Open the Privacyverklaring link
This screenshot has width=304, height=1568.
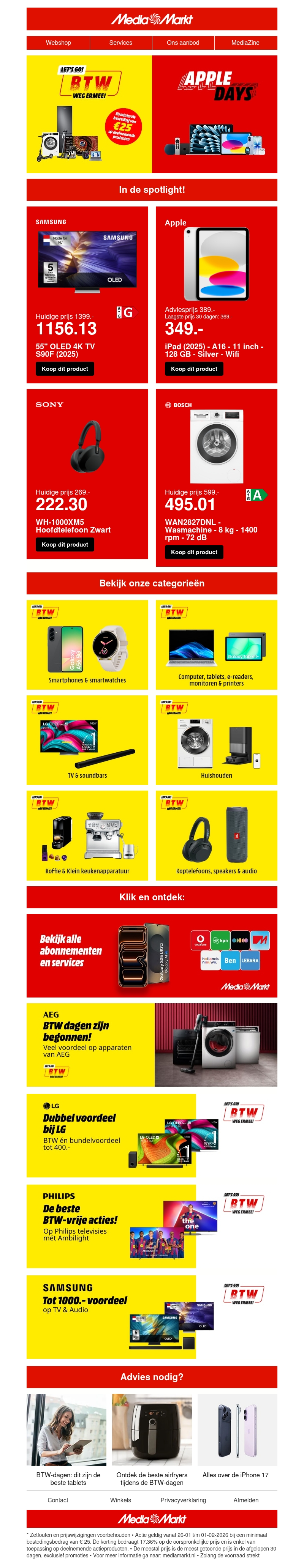click(x=184, y=1500)
